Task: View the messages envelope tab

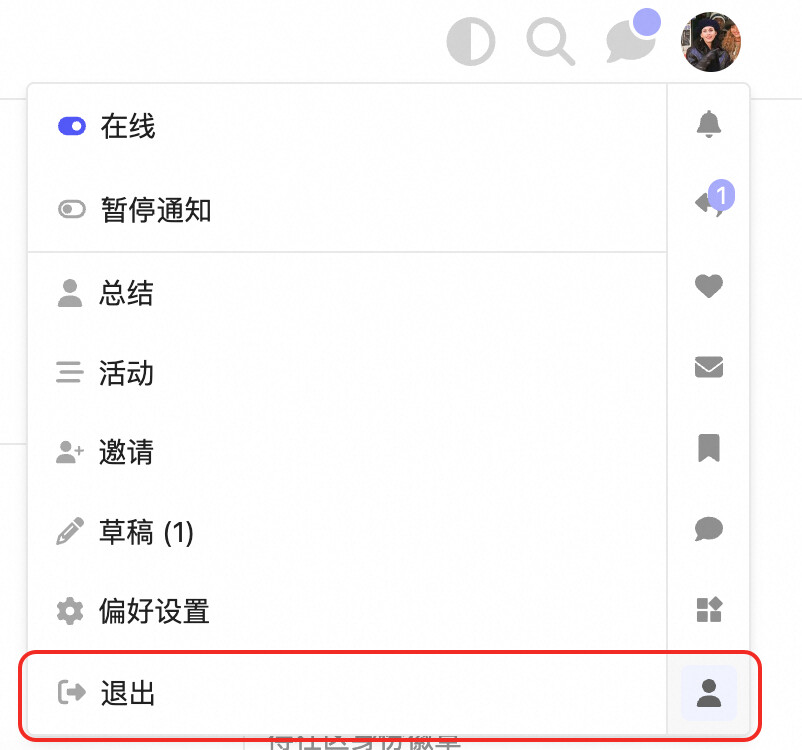Action: 709,367
